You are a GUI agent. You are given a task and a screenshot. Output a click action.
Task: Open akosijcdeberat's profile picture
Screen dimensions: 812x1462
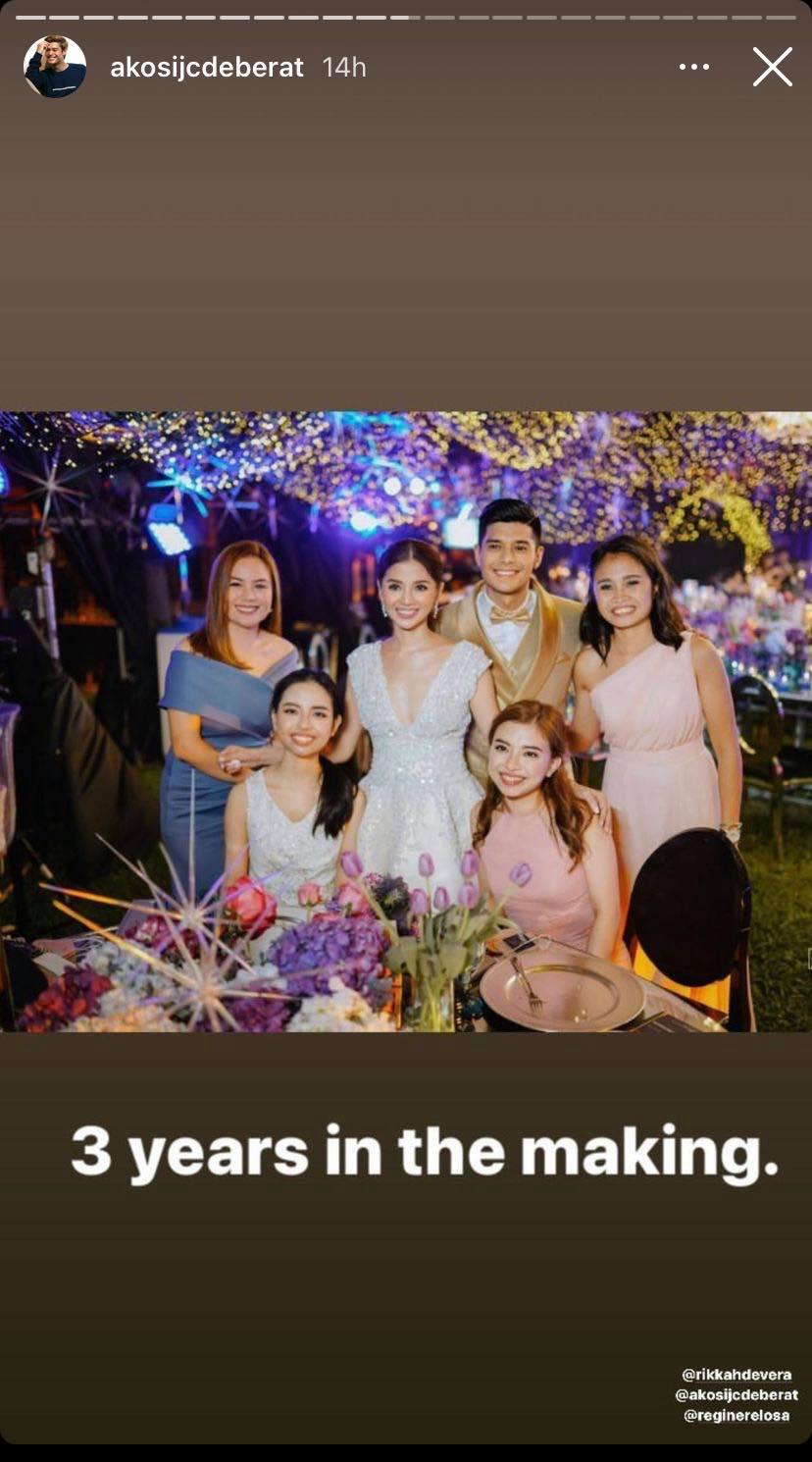(55, 67)
